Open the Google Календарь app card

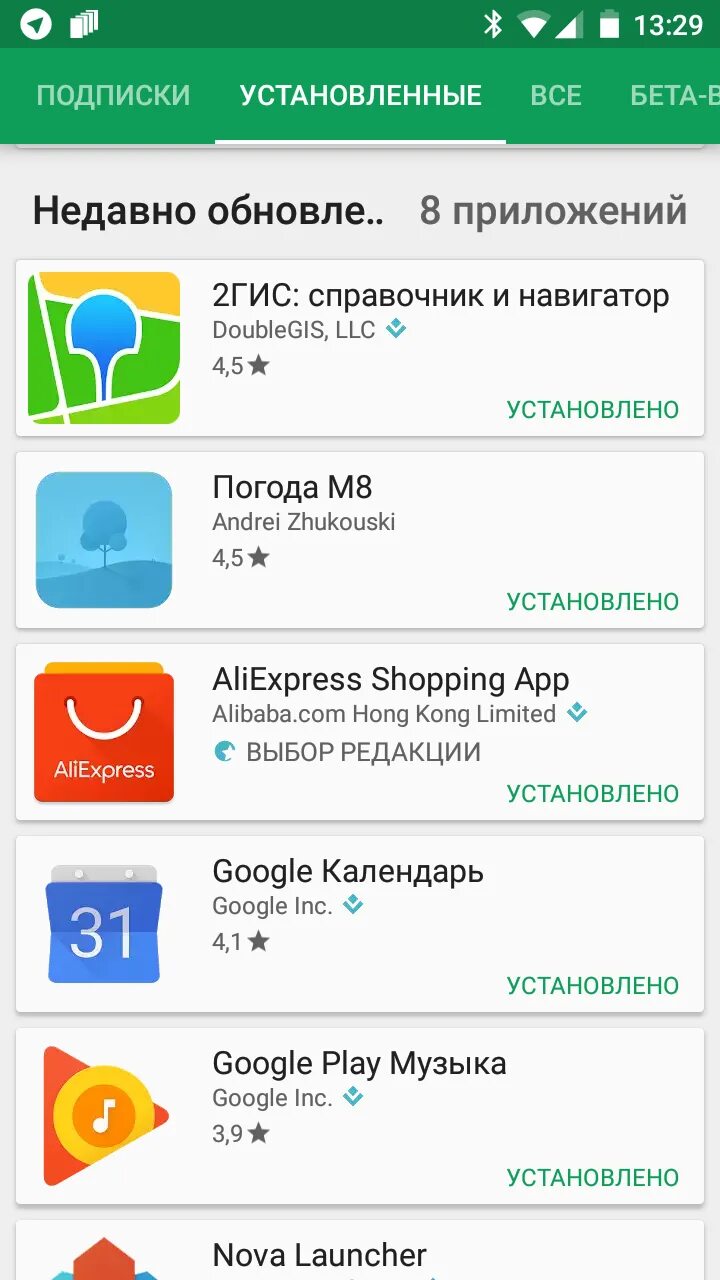(360, 924)
